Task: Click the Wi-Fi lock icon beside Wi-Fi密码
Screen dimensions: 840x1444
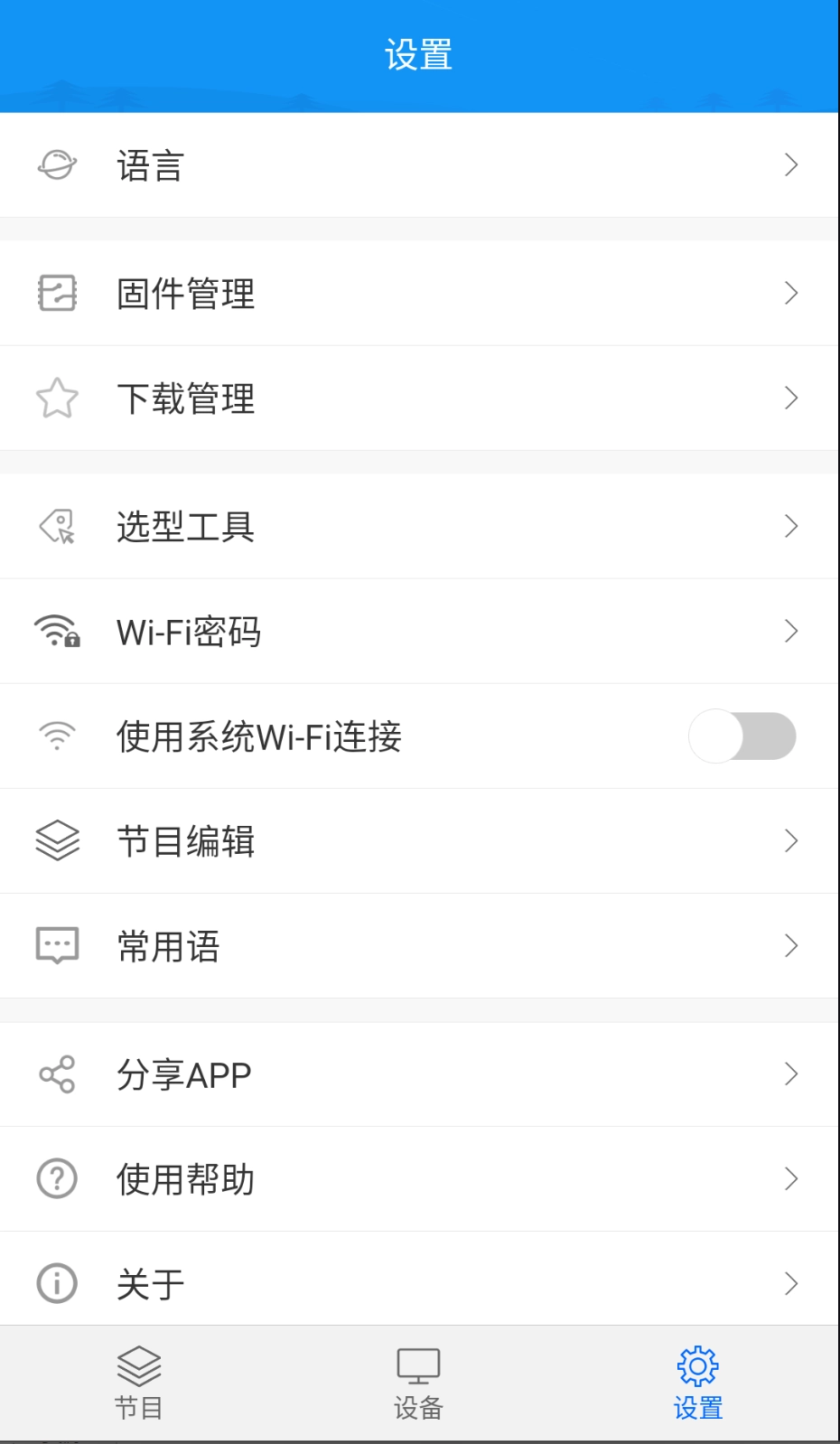Action: [x=56, y=631]
